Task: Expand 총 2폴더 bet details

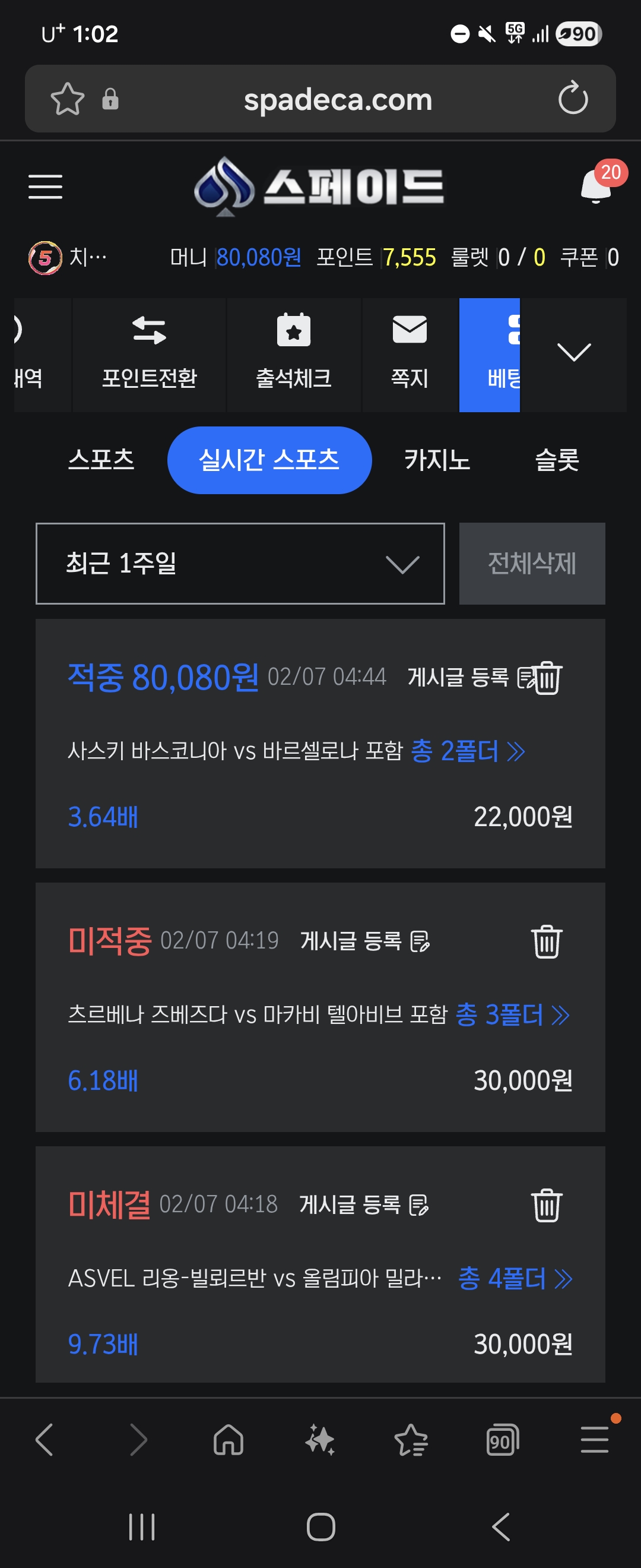Action: (468, 751)
